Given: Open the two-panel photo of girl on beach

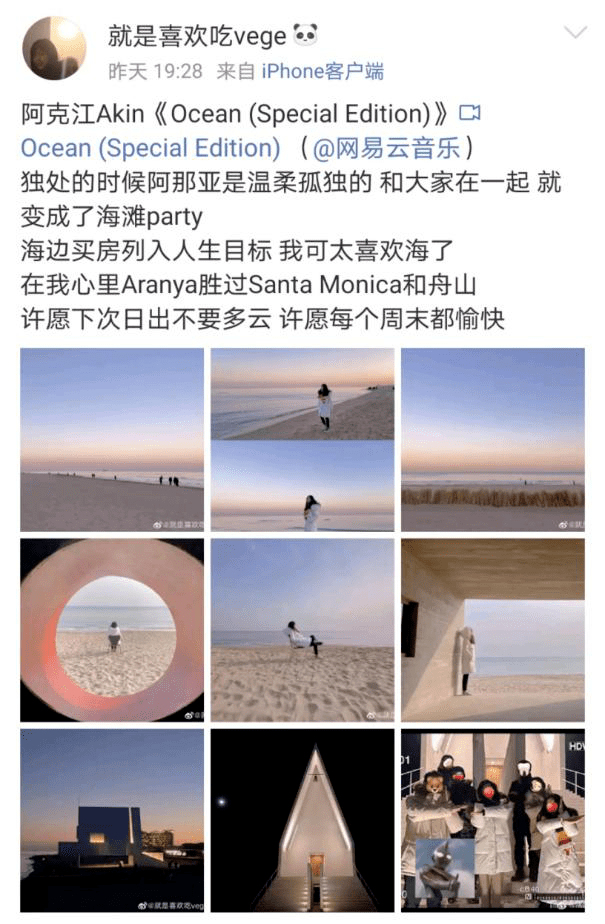Looking at the screenshot, I should (x=302, y=440).
